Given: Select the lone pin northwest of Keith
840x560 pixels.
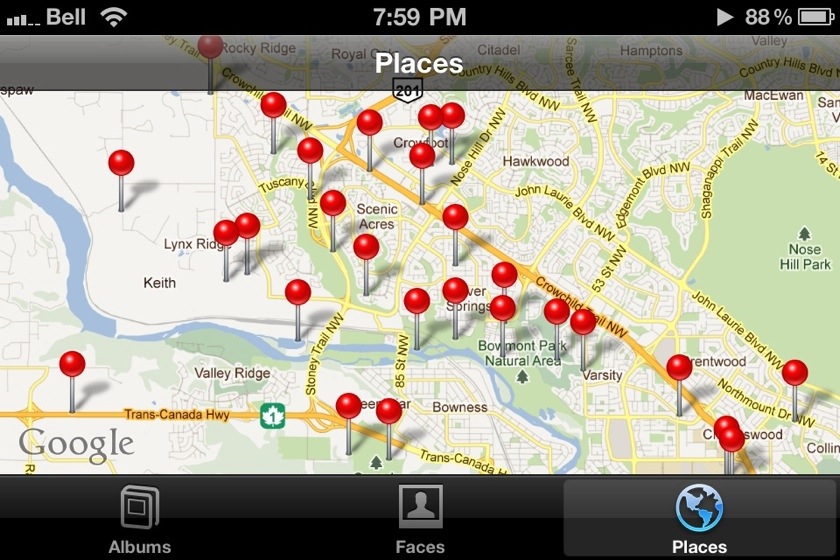Looking at the screenshot, I should click(121, 163).
